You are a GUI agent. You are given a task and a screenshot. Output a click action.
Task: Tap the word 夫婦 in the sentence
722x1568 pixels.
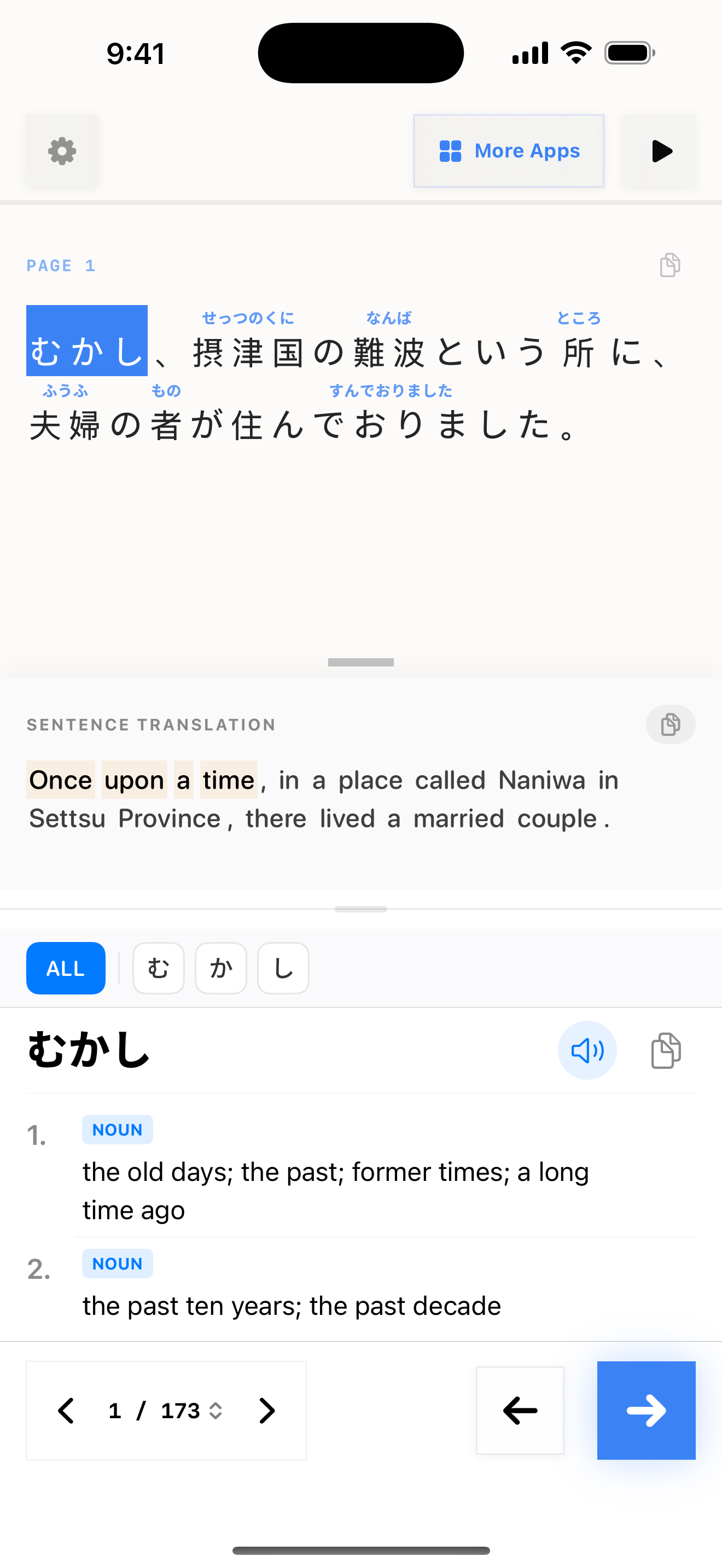pos(65,425)
